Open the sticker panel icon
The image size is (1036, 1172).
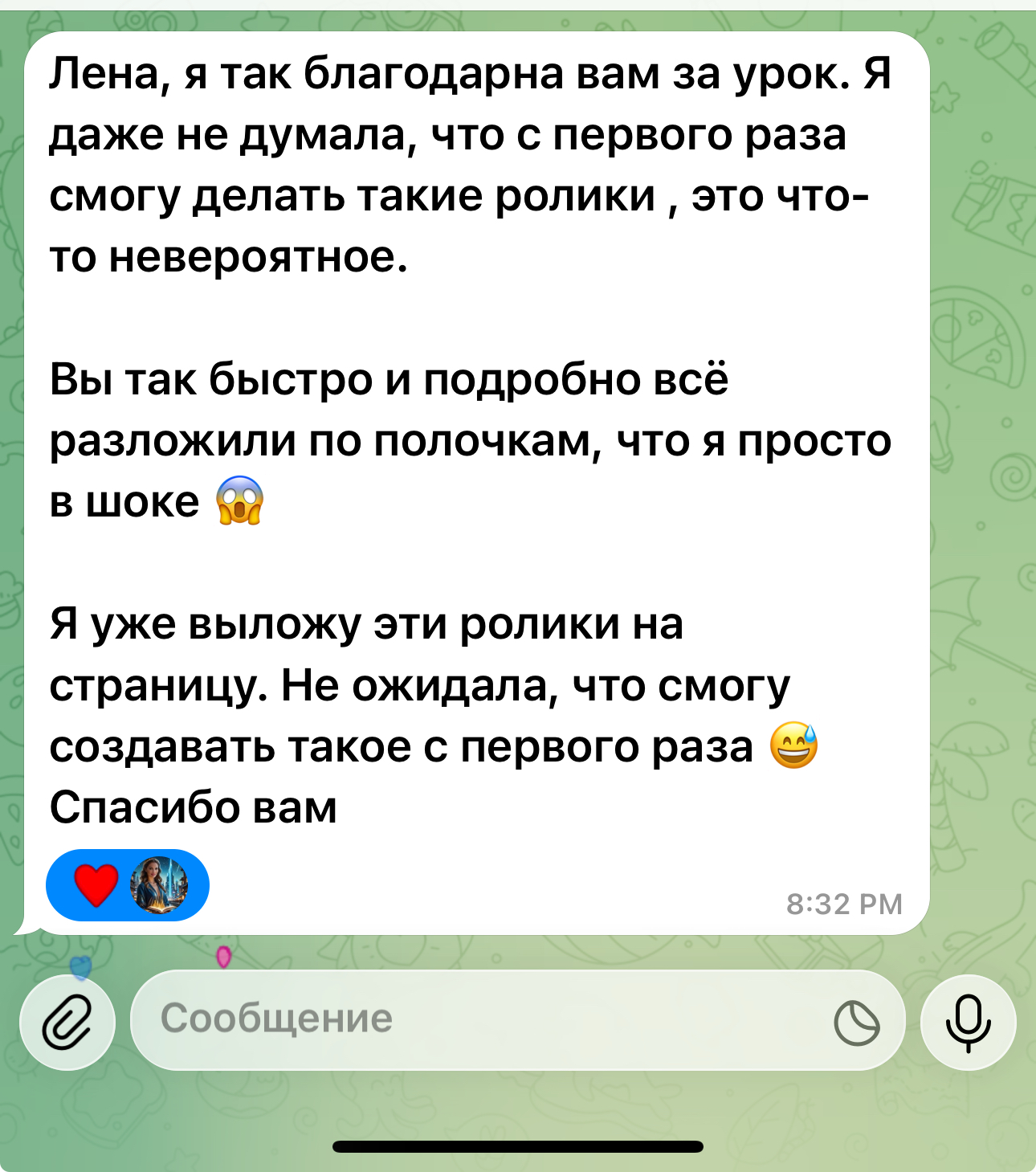tap(856, 1023)
